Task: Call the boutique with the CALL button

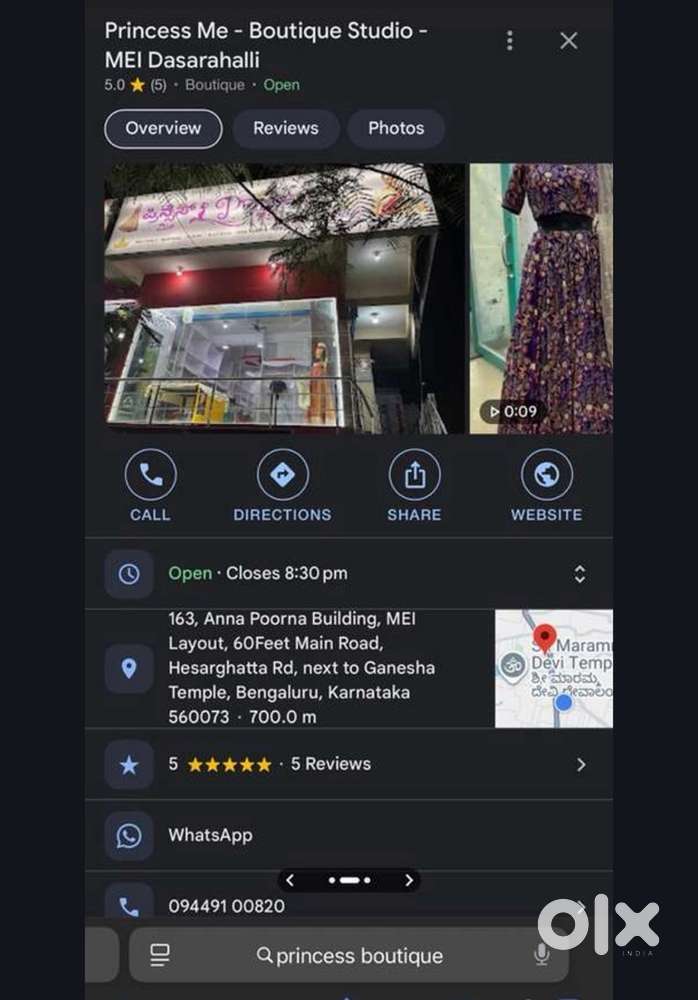Action: (150, 485)
